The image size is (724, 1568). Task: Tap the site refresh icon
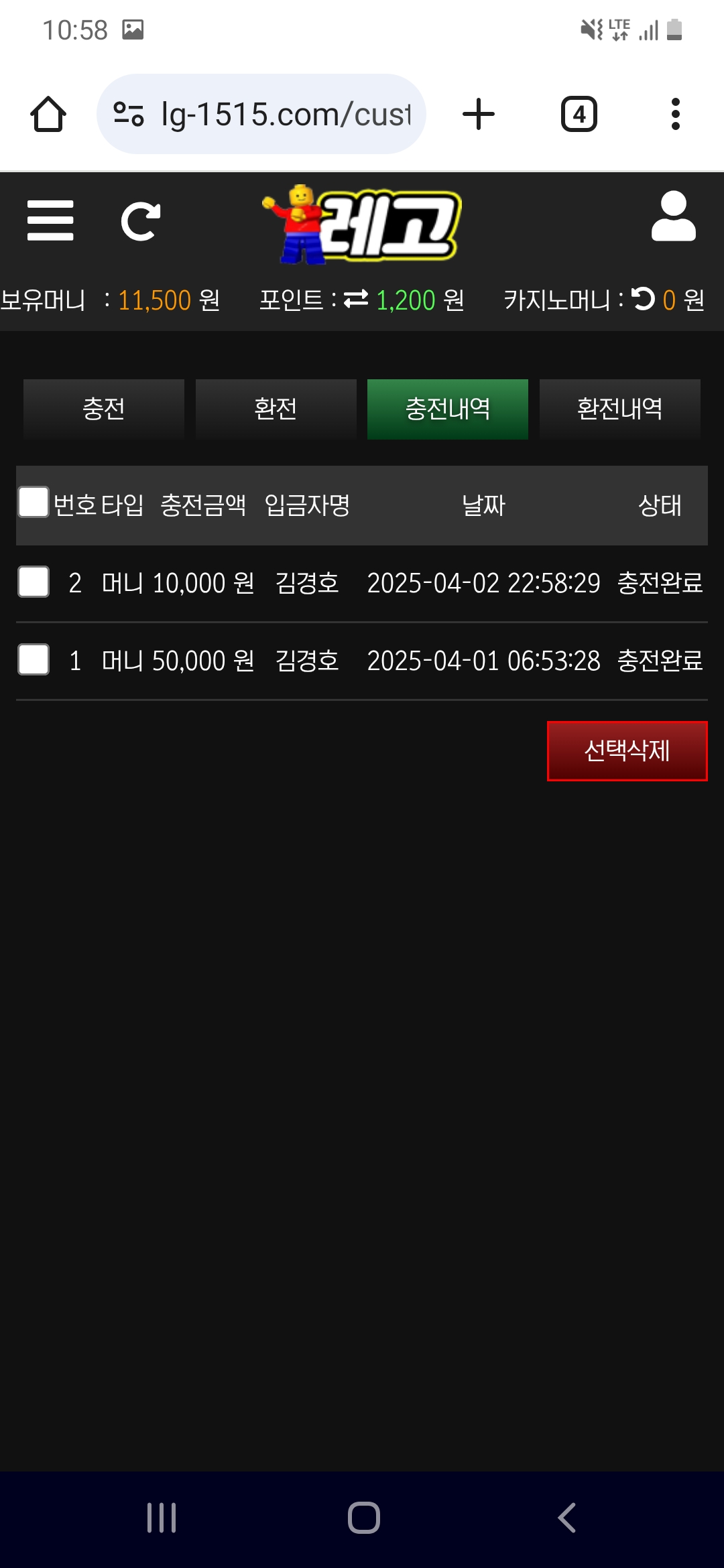coord(140,221)
